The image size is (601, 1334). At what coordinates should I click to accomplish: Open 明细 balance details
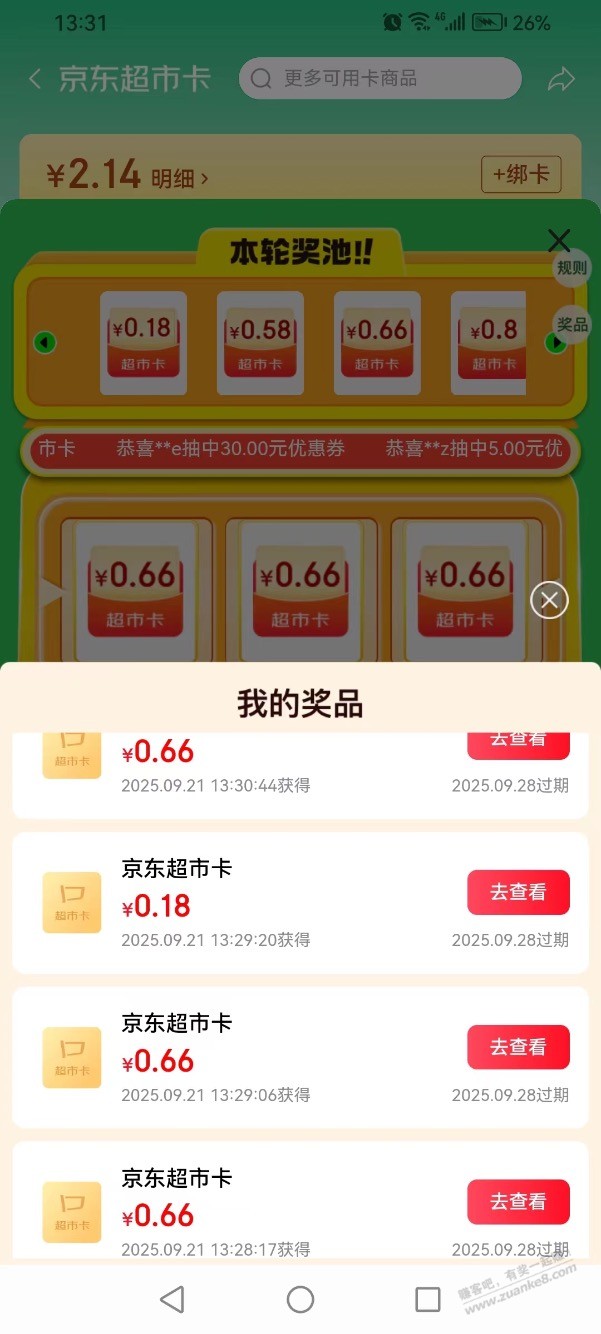180,179
